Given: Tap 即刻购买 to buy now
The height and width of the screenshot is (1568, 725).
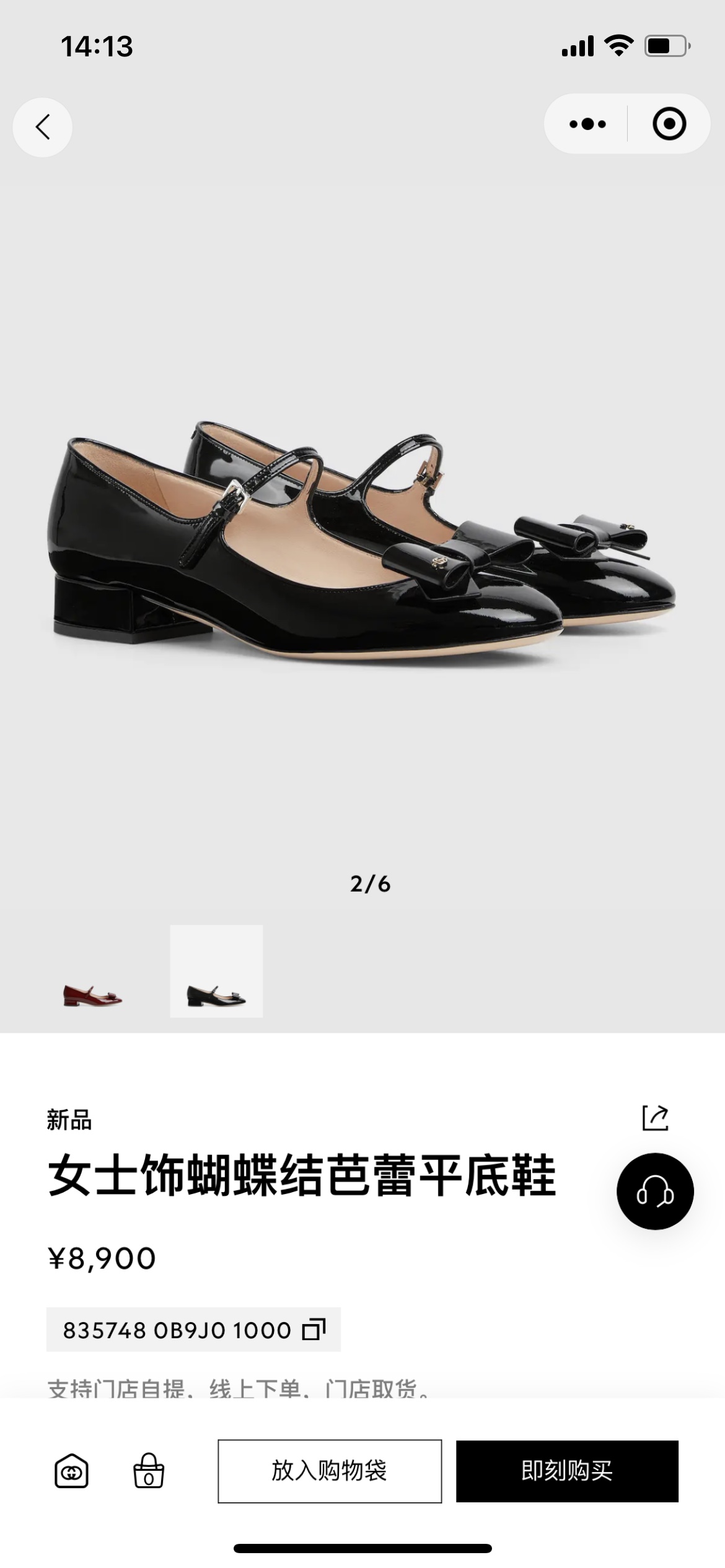Looking at the screenshot, I should [567, 1471].
